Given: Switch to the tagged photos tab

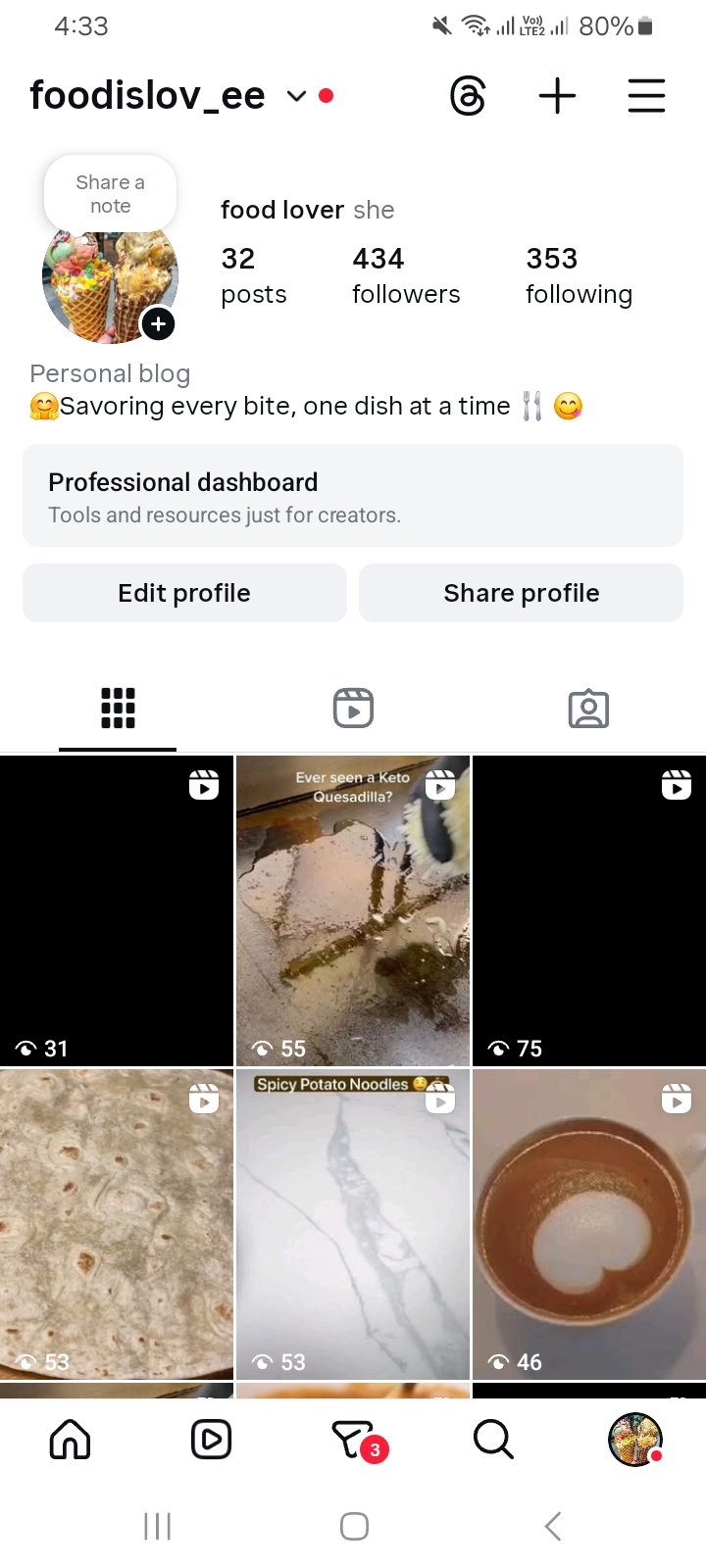Looking at the screenshot, I should pos(588,708).
